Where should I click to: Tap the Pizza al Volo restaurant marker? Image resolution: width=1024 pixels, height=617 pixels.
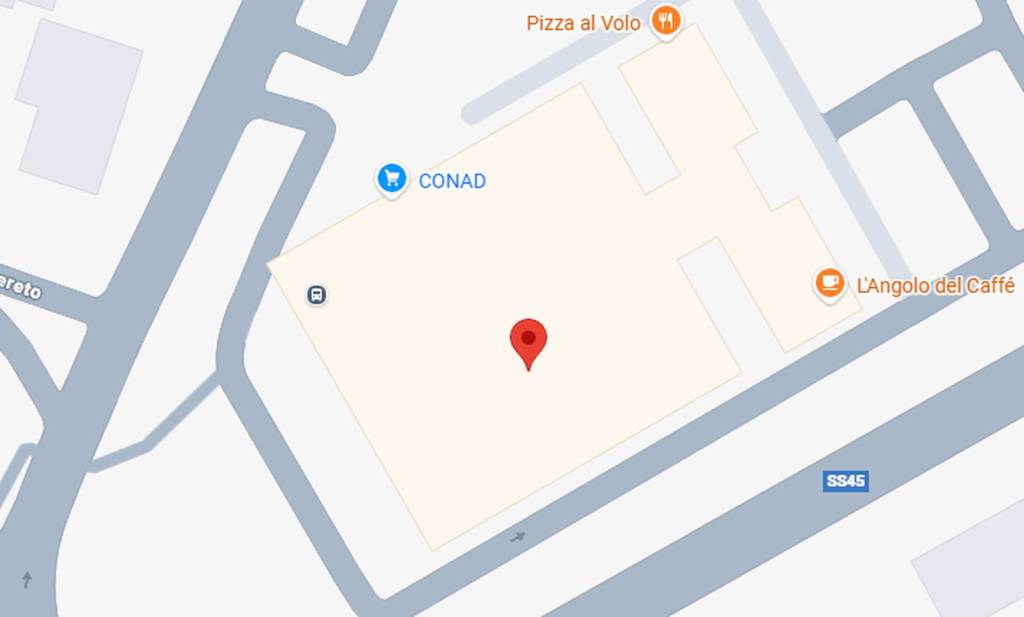(666, 20)
